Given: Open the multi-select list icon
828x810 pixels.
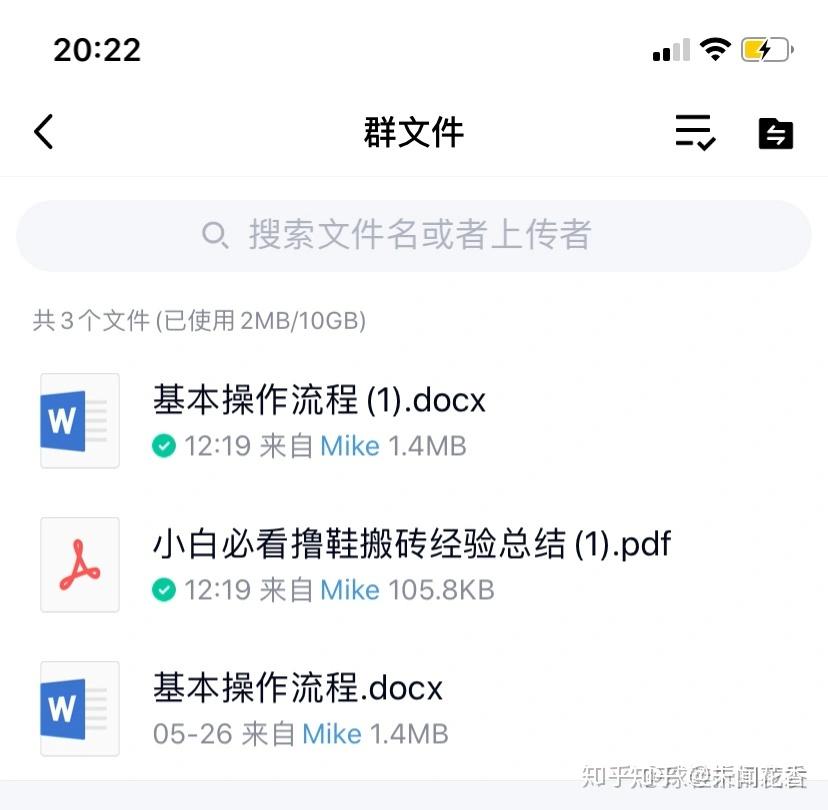Looking at the screenshot, I should (694, 132).
